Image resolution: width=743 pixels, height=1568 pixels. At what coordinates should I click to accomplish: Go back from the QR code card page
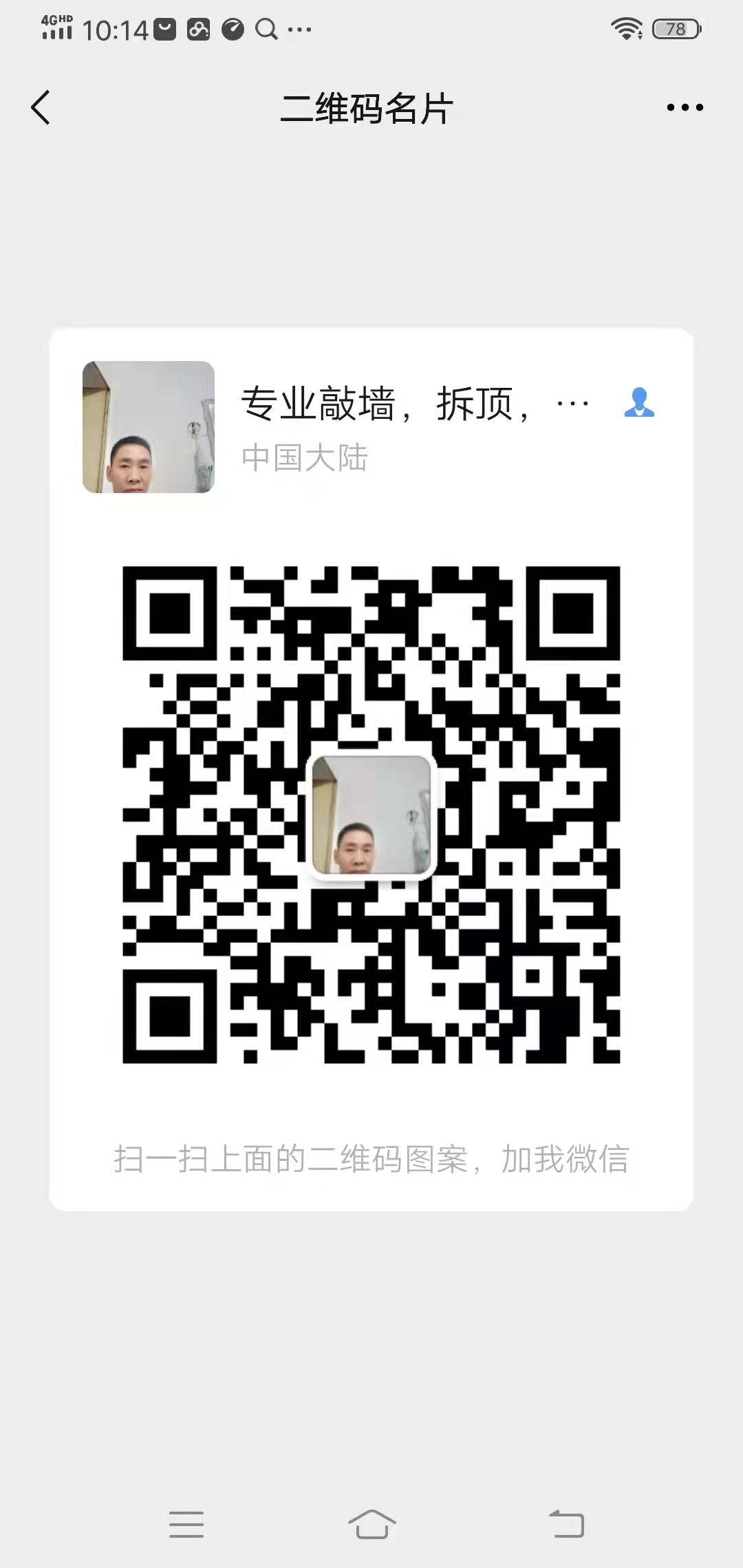tap(41, 108)
